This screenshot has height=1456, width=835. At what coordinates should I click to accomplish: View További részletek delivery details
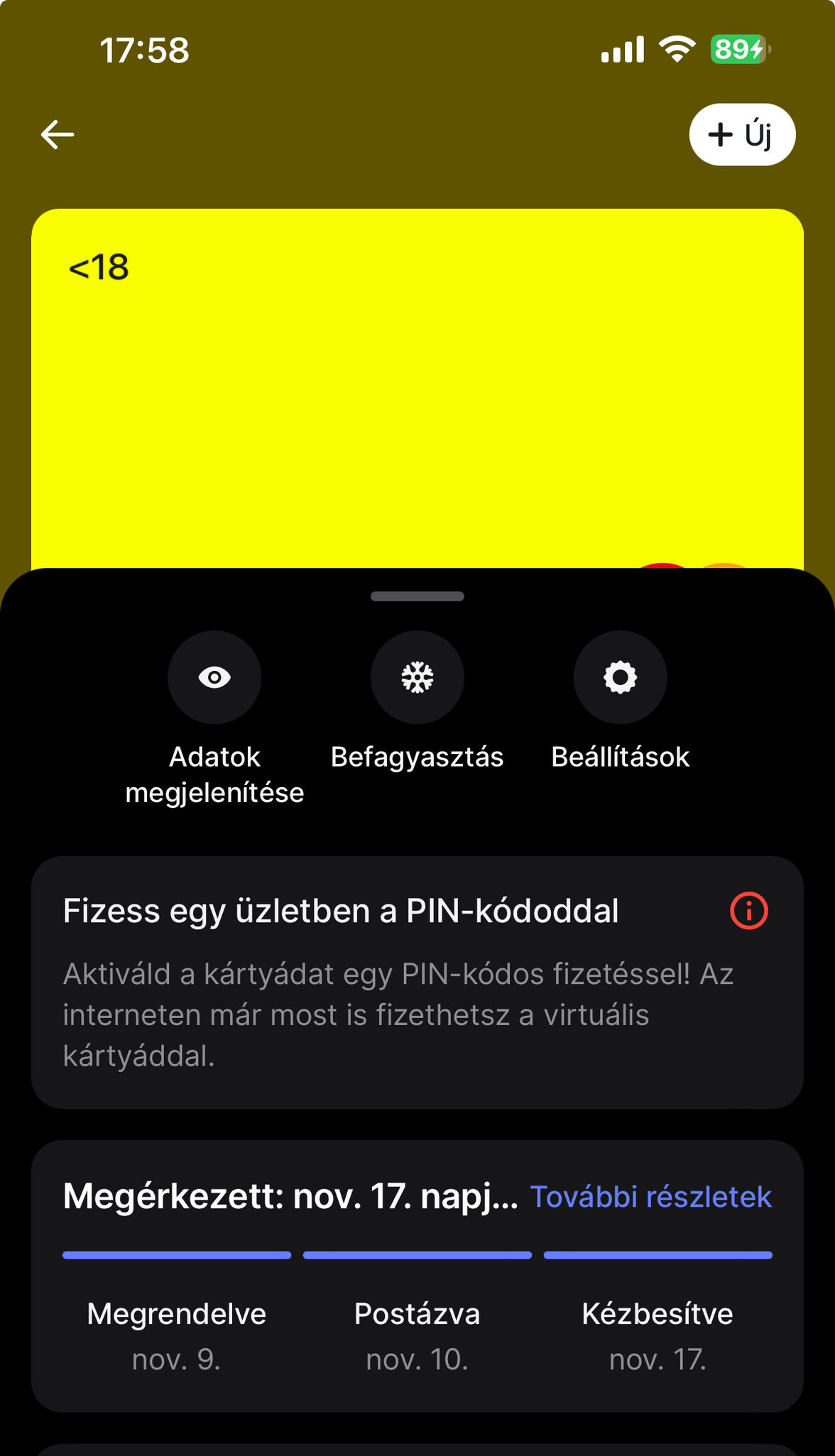tap(650, 1197)
